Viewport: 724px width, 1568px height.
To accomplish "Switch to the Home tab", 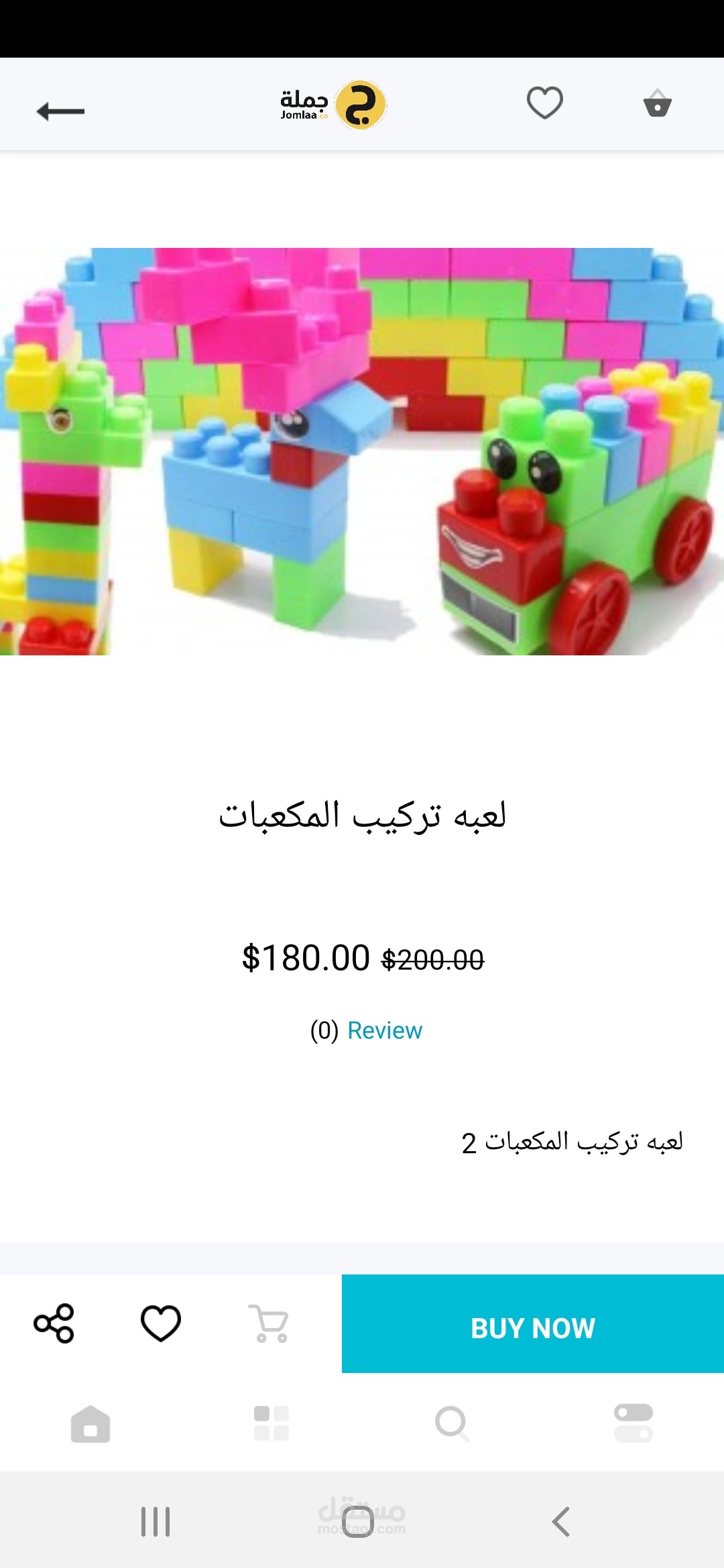I will point(90,1423).
